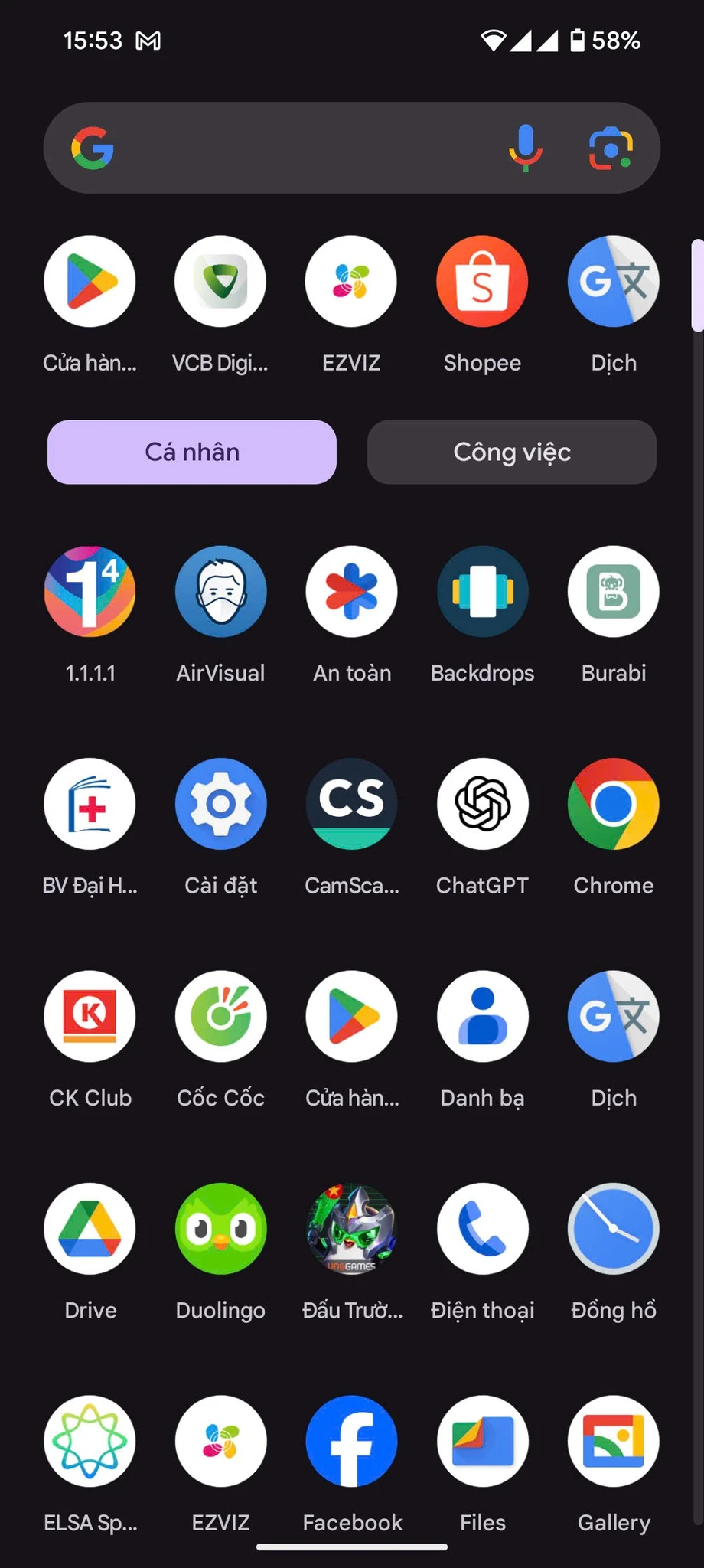Screen dimensions: 704x1568
Task: Tap the Google search bar
Action: click(x=306, y=148)
